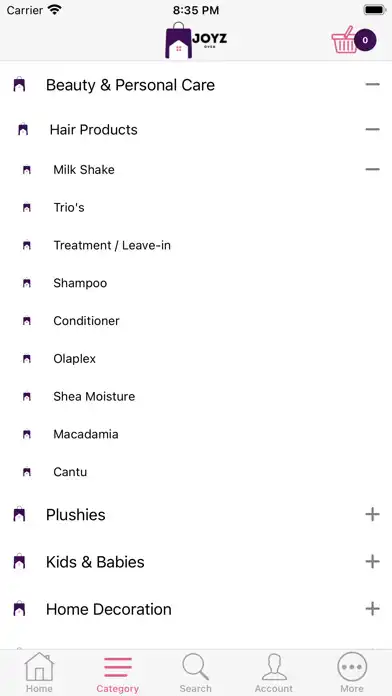Open Cantu products
The width and height of the screenshot is (392, 696).
coord(70,472)
